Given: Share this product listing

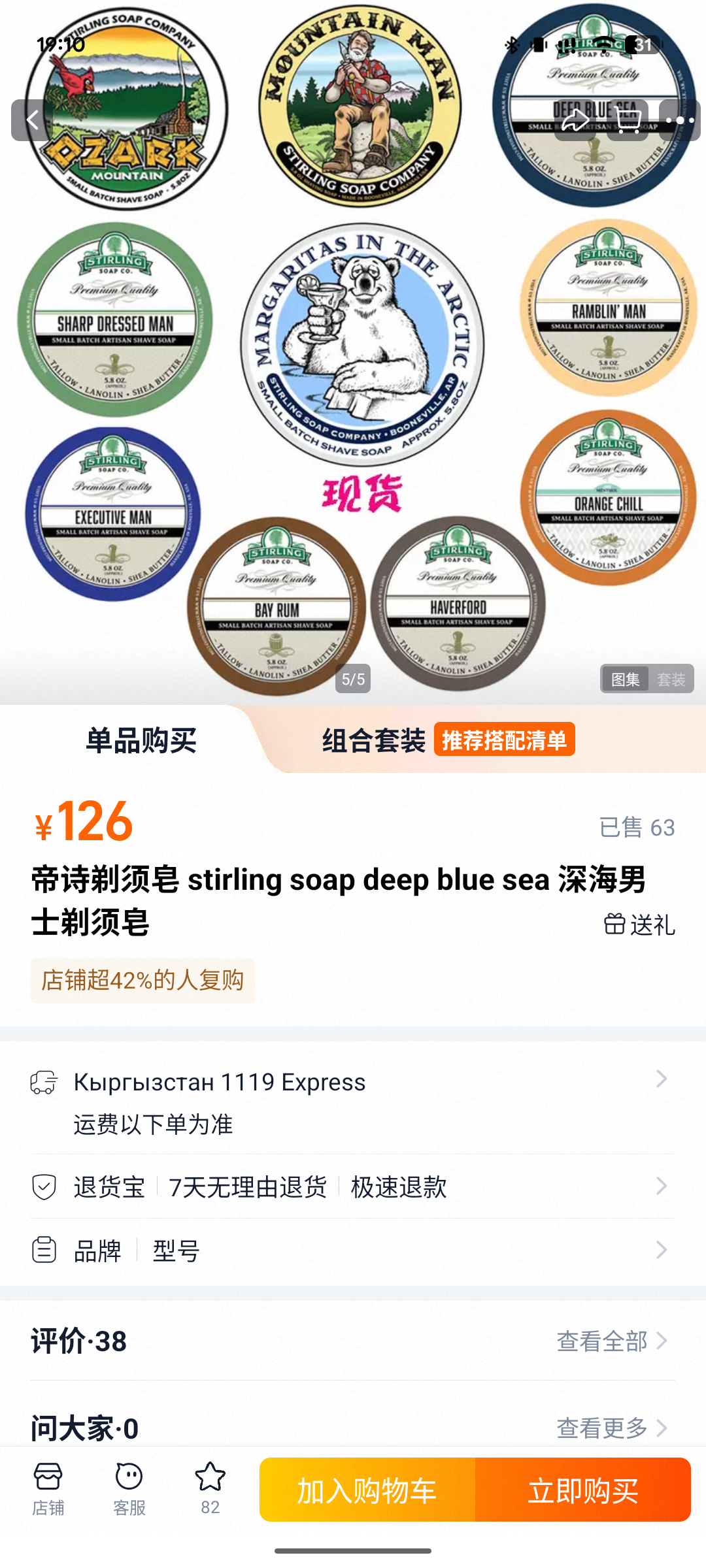Looking at the screenshot, I should [x=575, y=120].
